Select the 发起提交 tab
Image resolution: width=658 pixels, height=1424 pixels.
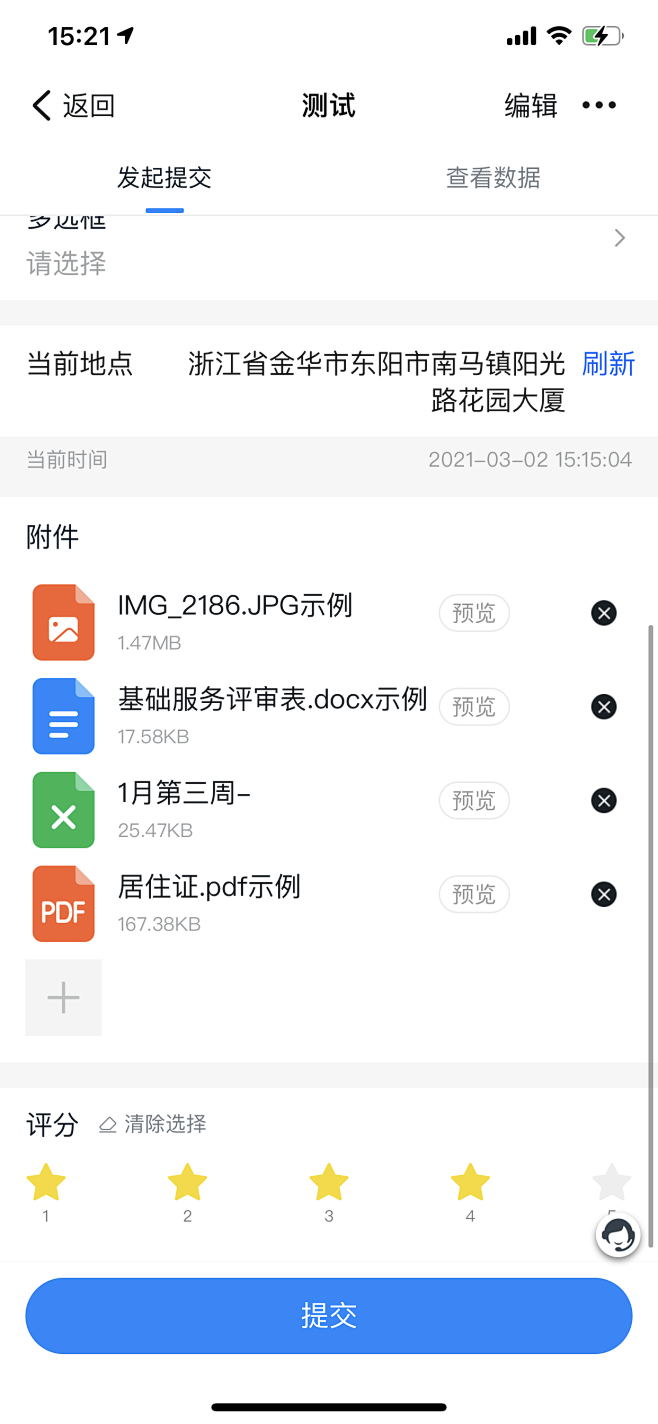click(164, 178)
